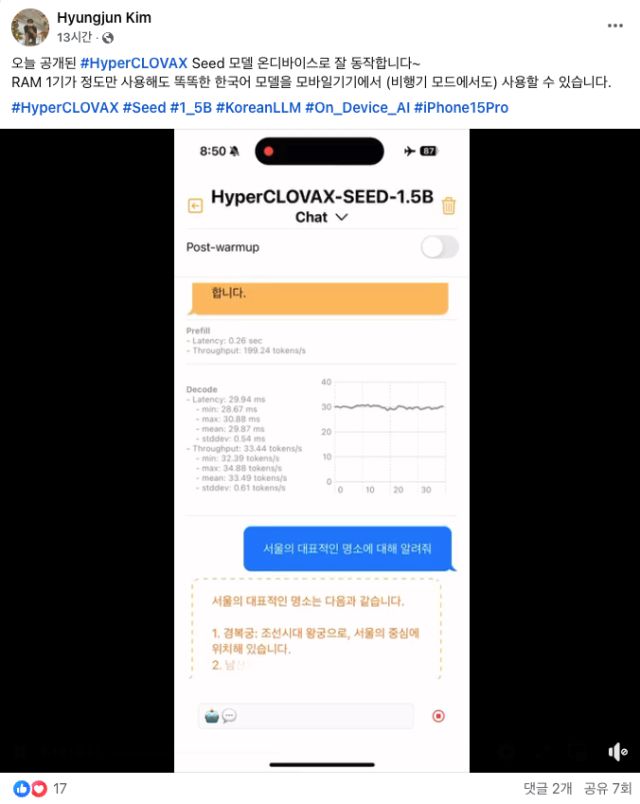Unmute the video sound
640x804 pixels.
pyautogui.click(x=618, y=752)
